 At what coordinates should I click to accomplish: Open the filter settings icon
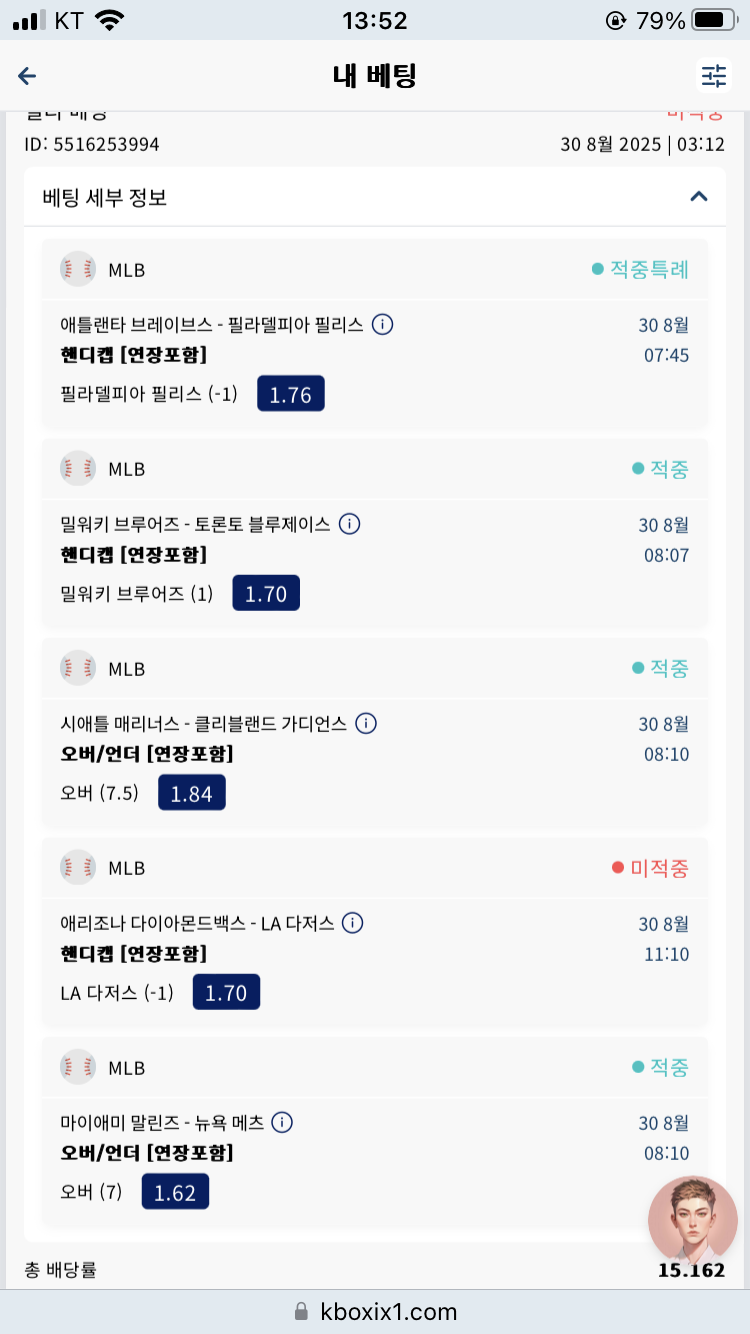point(714,76)
